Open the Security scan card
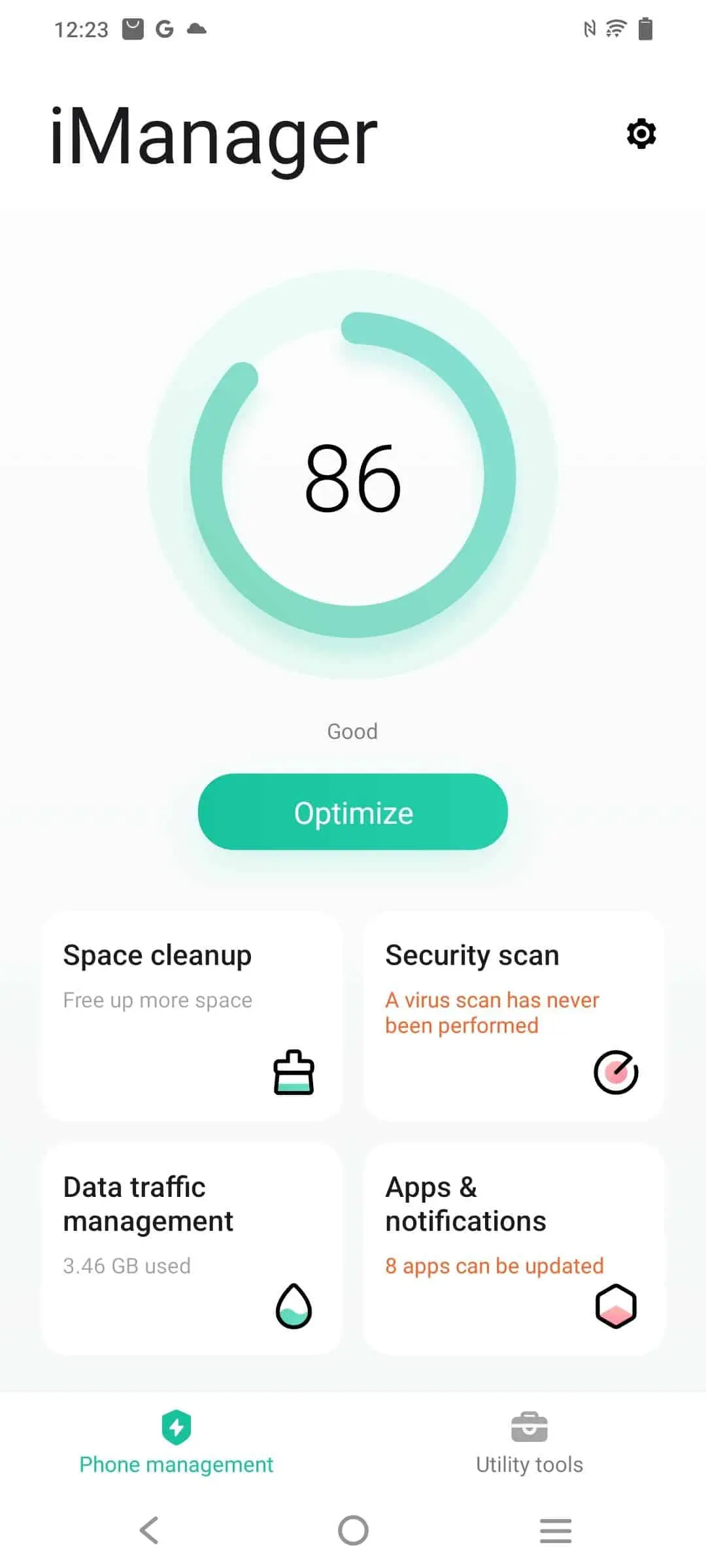The height and width of the screenshot is (1568, 706). (x=514, y=1016)
